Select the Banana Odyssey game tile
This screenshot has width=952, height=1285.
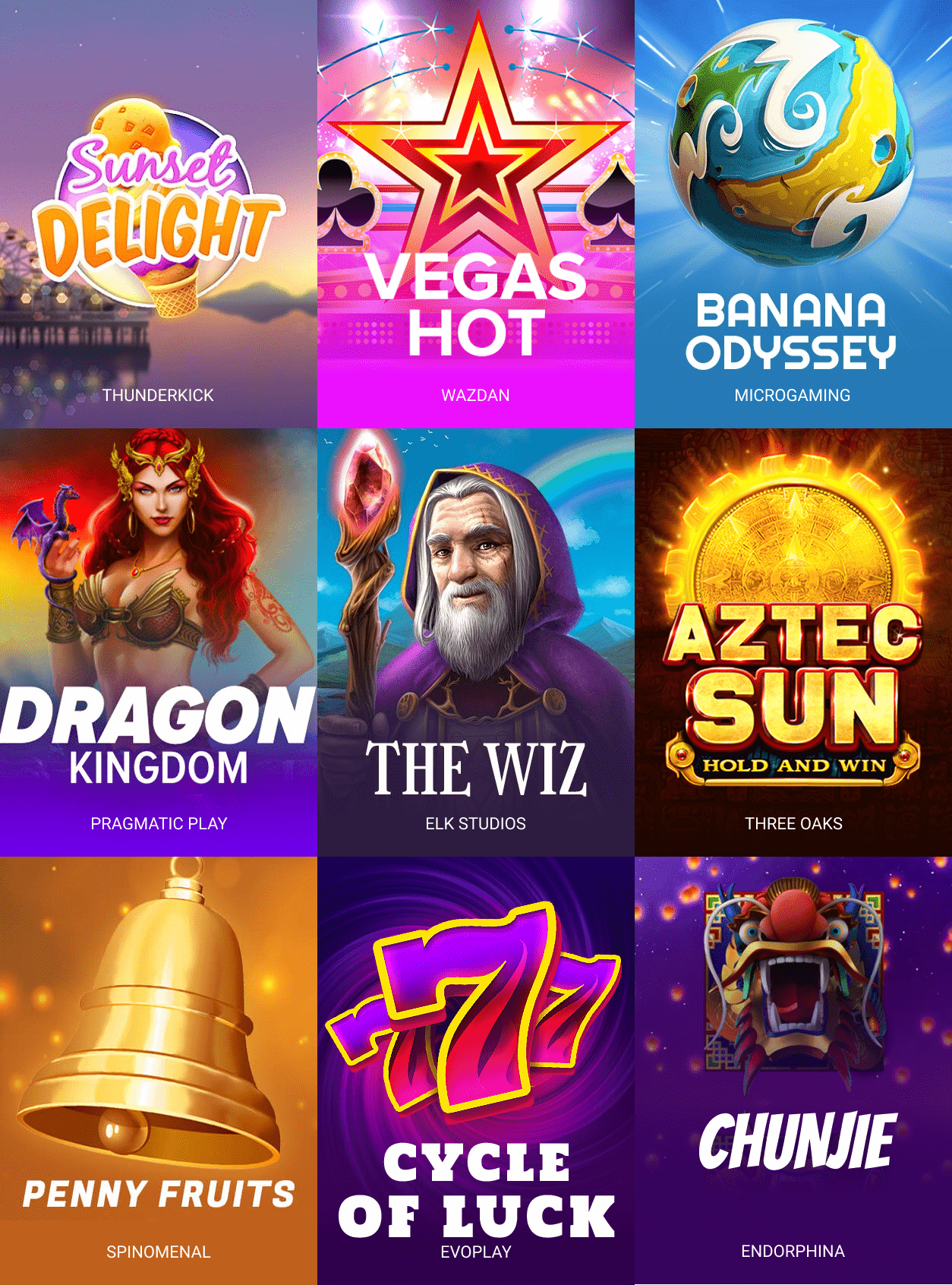(x=793, y=213)
